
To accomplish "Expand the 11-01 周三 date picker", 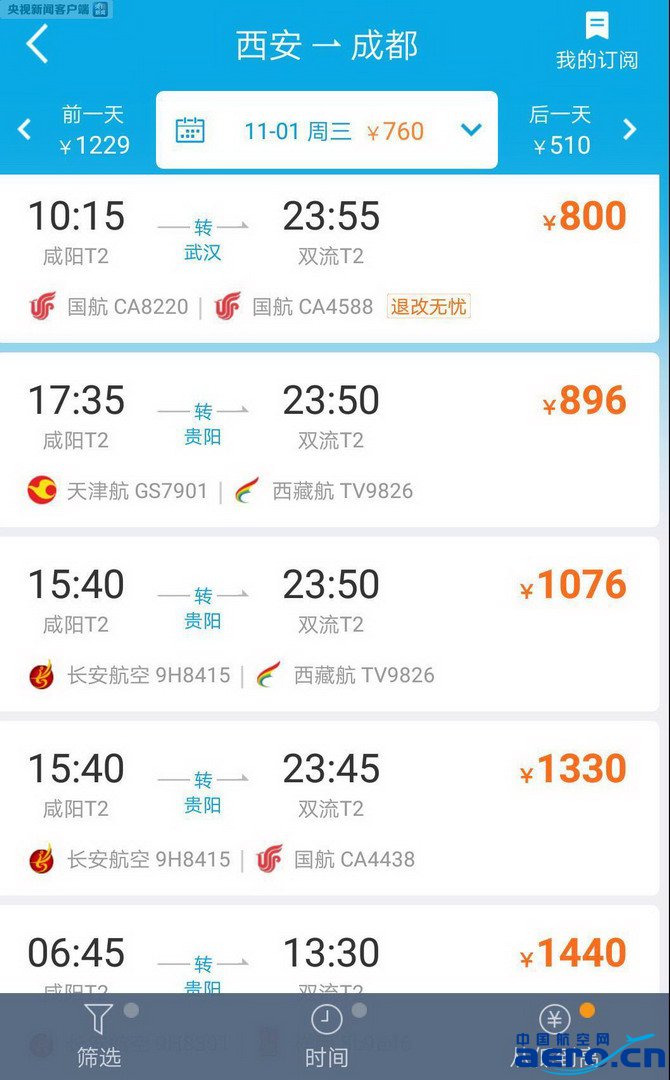I will coord(326,130).
